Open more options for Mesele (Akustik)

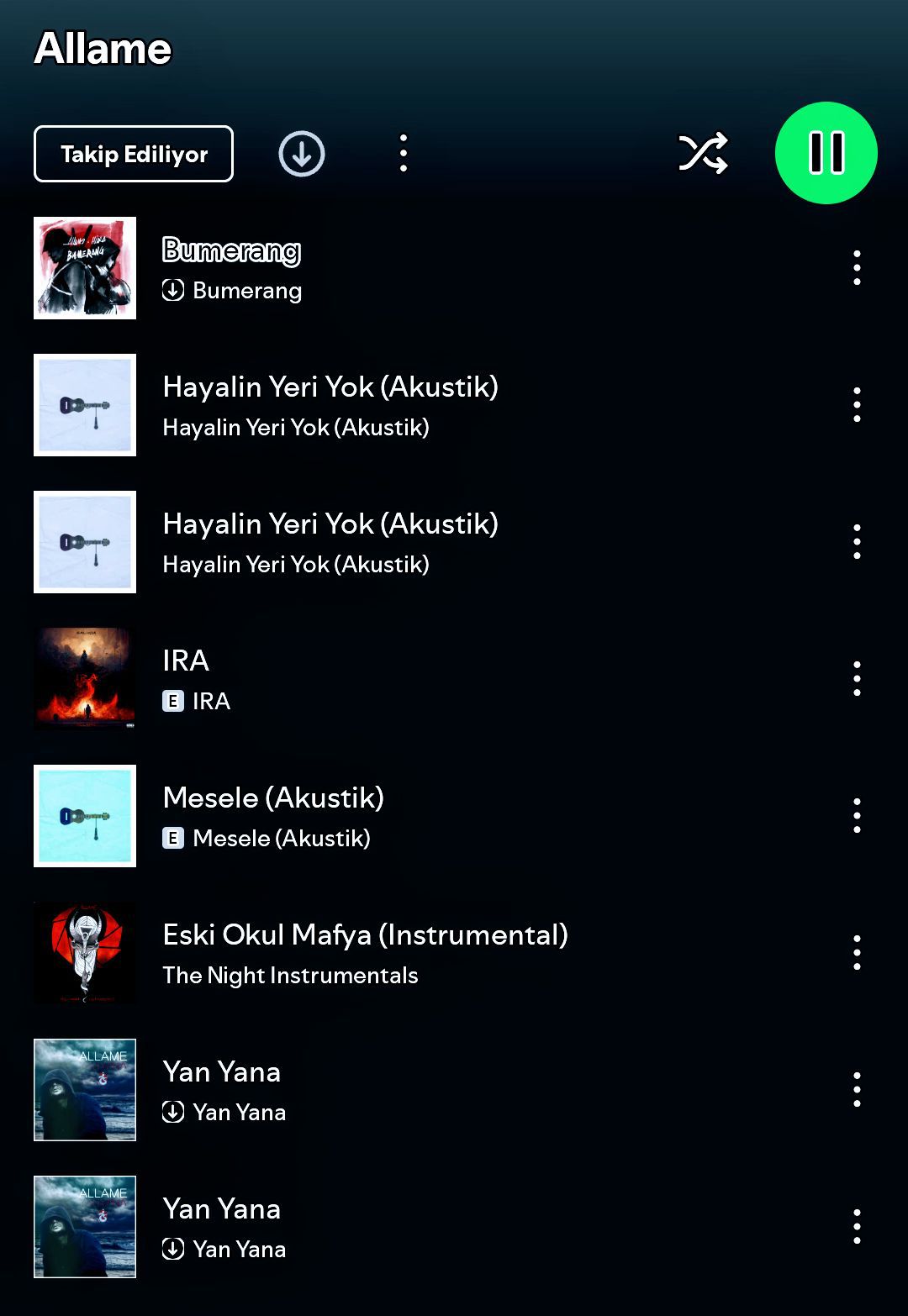click(857, 816)
